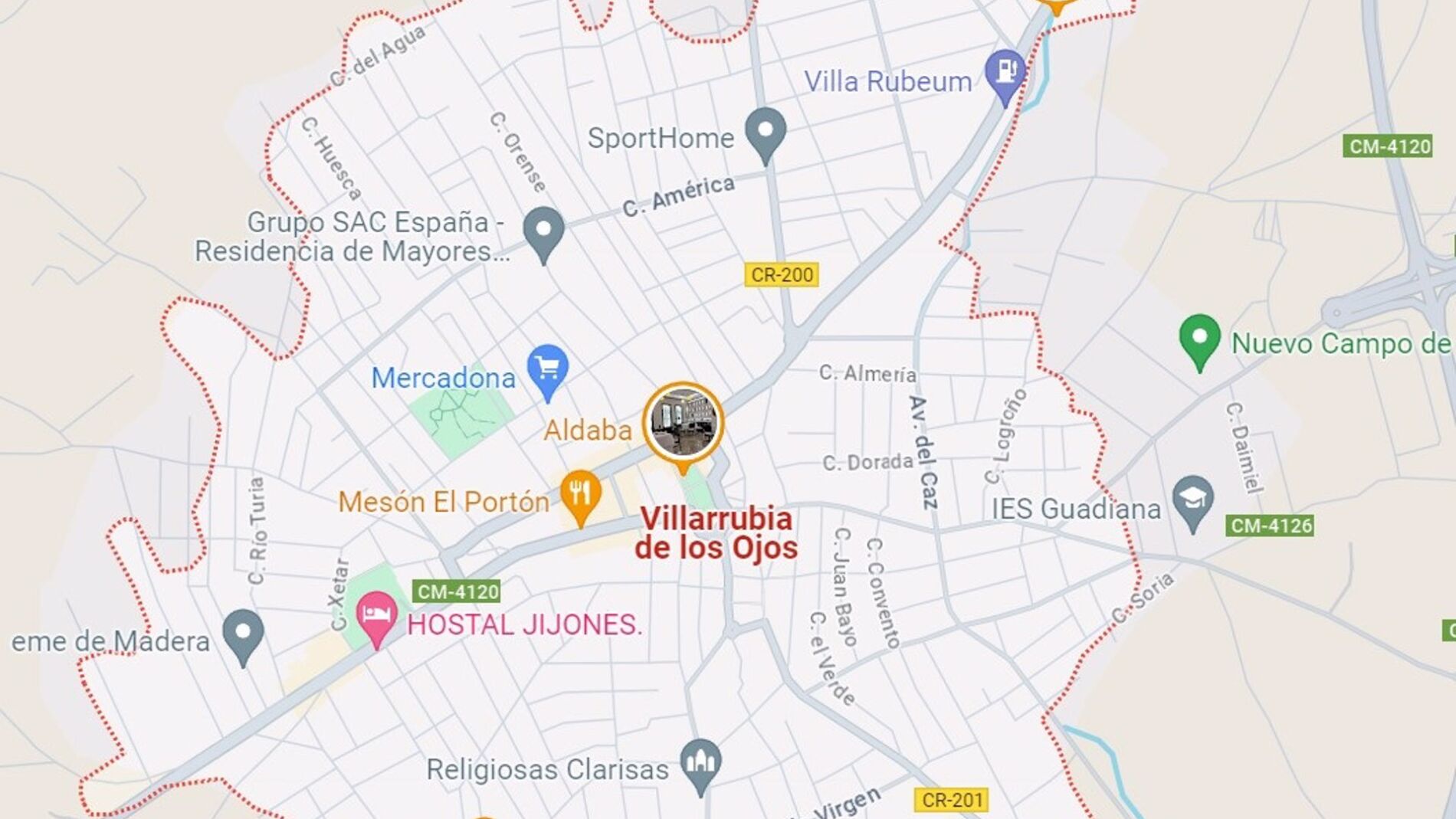1456x819 pixels.
Task: Select the IES Guadiana school marker
Action: pyautogui.click(x=1193, y=499)
